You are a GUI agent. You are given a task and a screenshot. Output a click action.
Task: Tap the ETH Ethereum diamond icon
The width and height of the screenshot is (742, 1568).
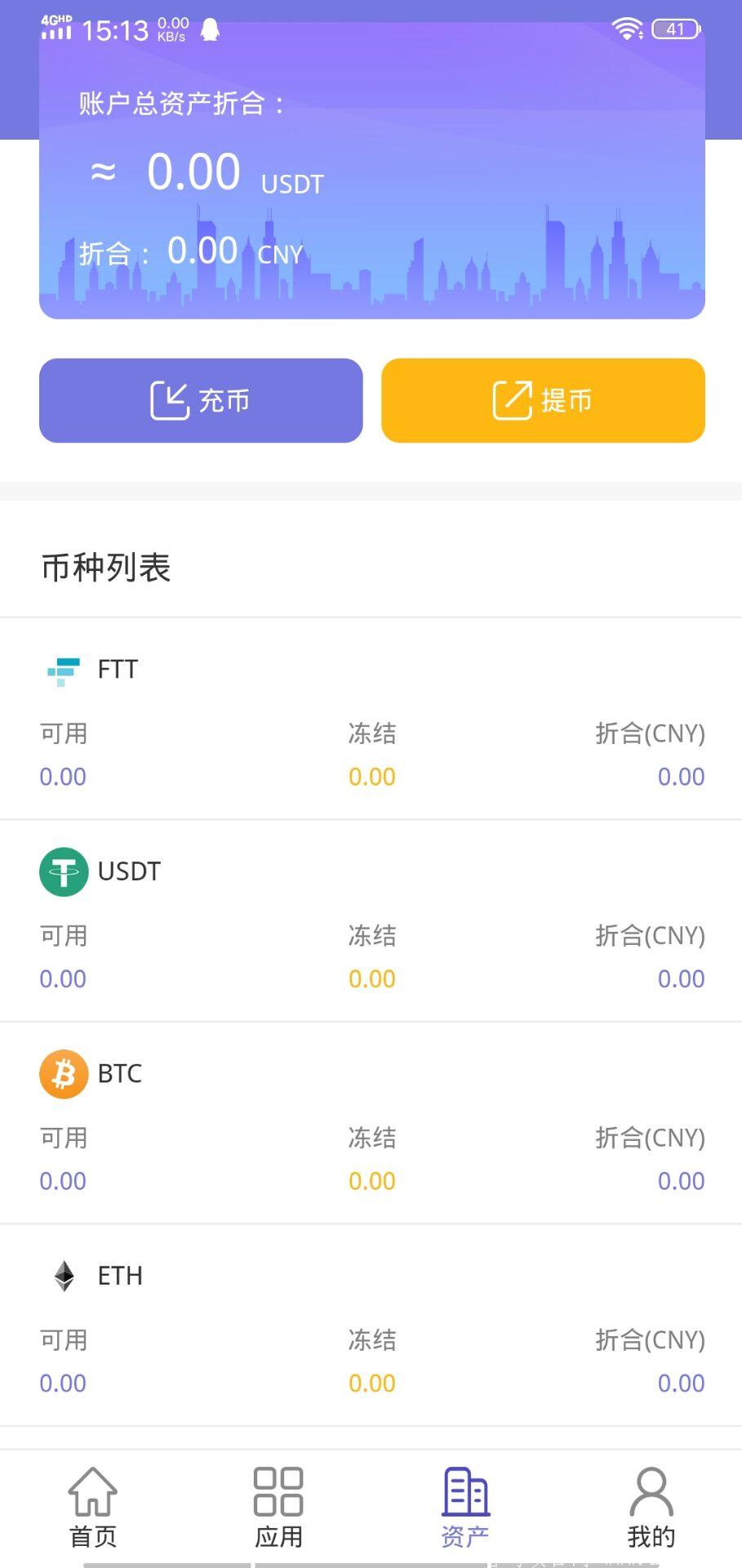pos(64,1275)
